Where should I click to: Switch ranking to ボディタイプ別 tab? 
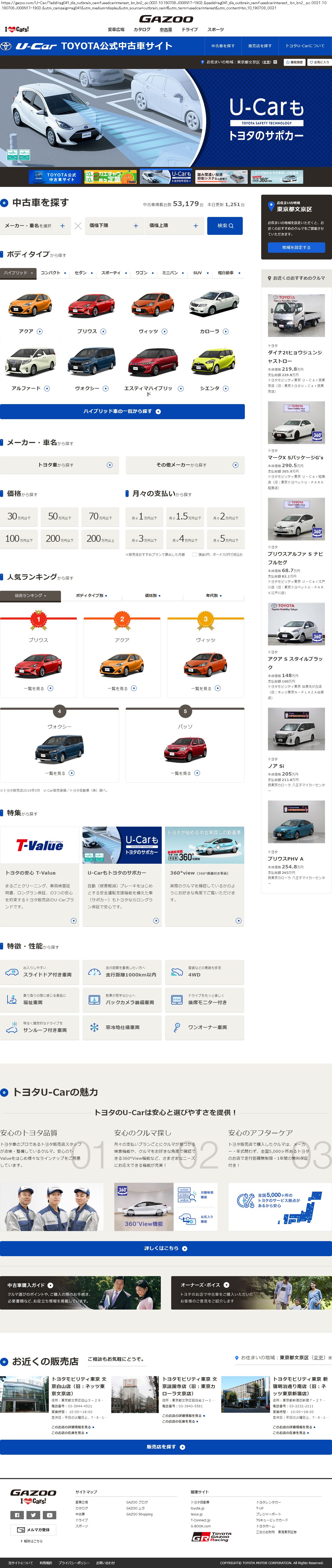click(x=91, y=596)
